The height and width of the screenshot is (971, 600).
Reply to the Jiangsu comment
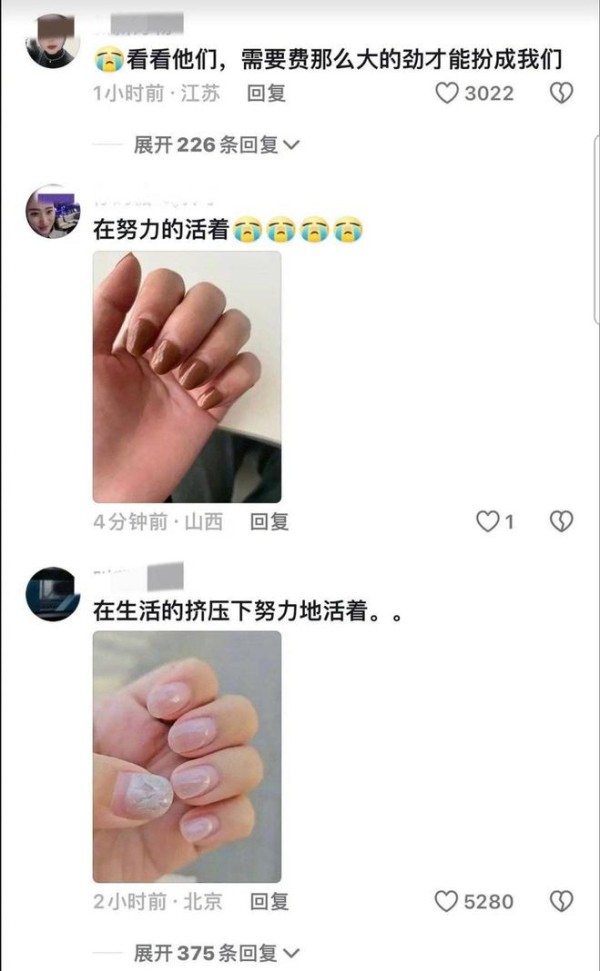266,94
